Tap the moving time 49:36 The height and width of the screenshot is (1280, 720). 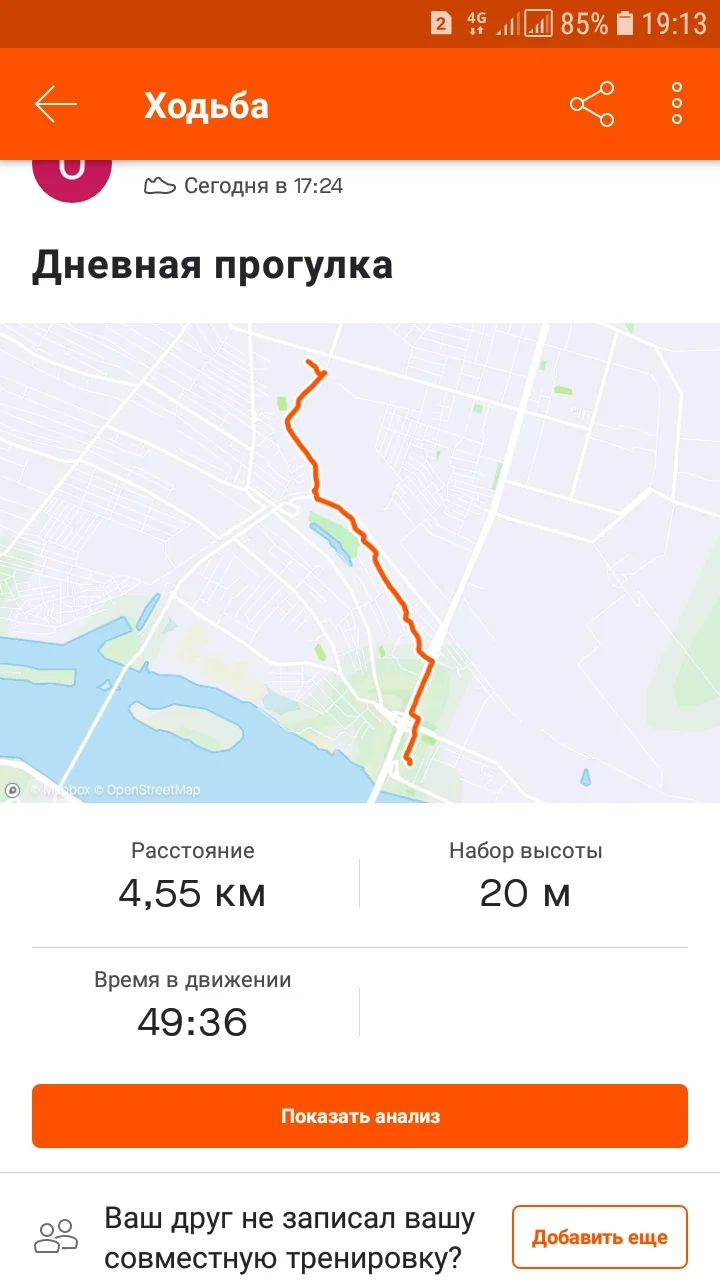[192, 1022]
